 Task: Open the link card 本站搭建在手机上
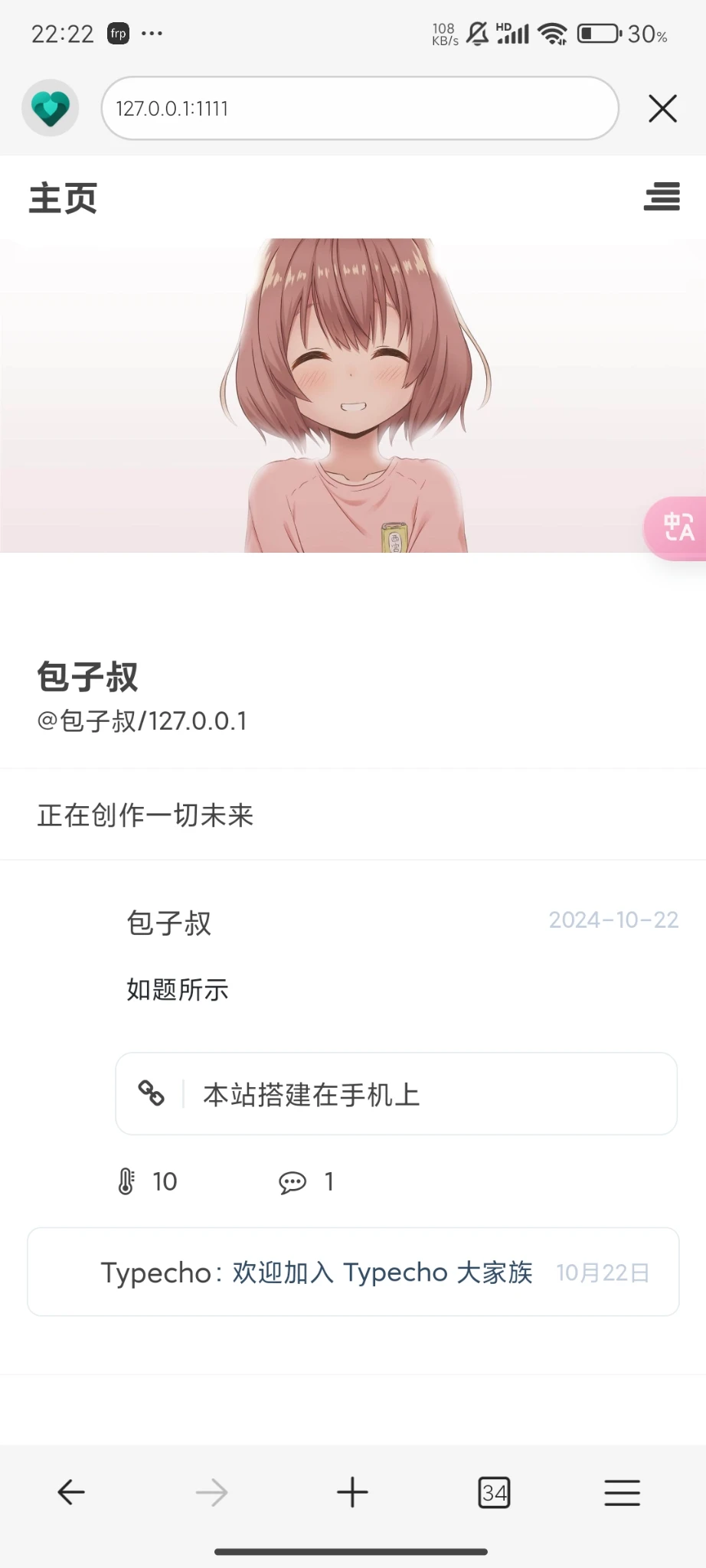396,1094
